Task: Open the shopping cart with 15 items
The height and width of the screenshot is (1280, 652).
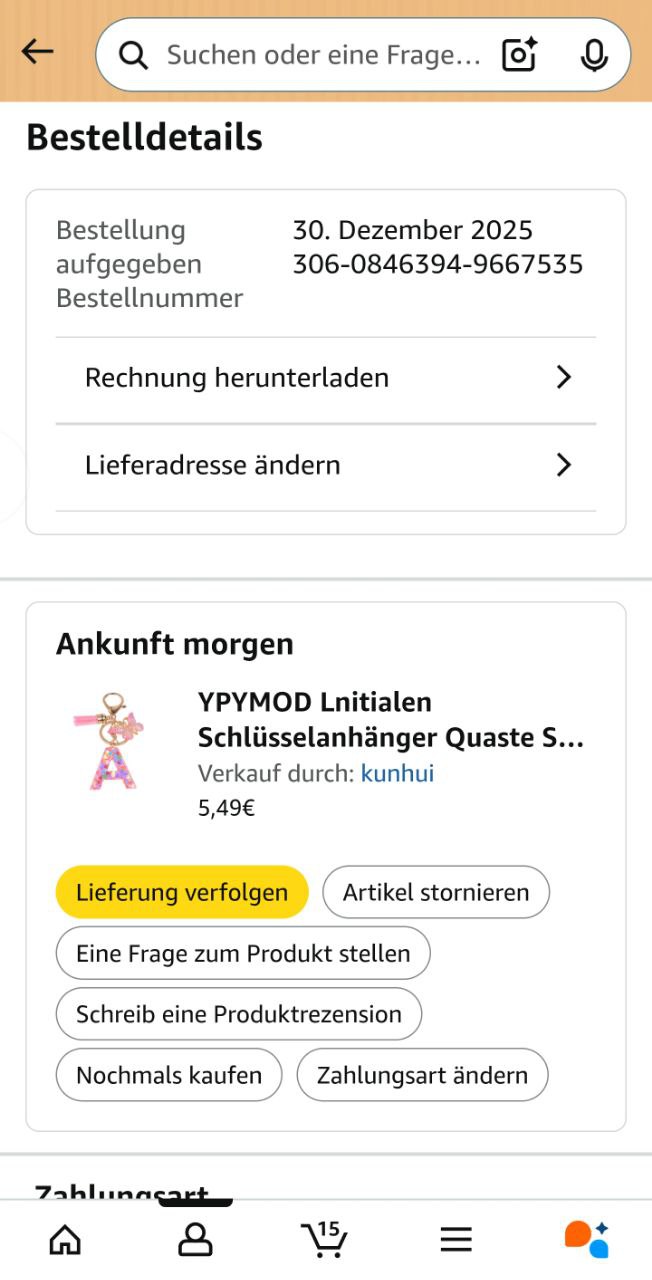Action: point(325,1240)
